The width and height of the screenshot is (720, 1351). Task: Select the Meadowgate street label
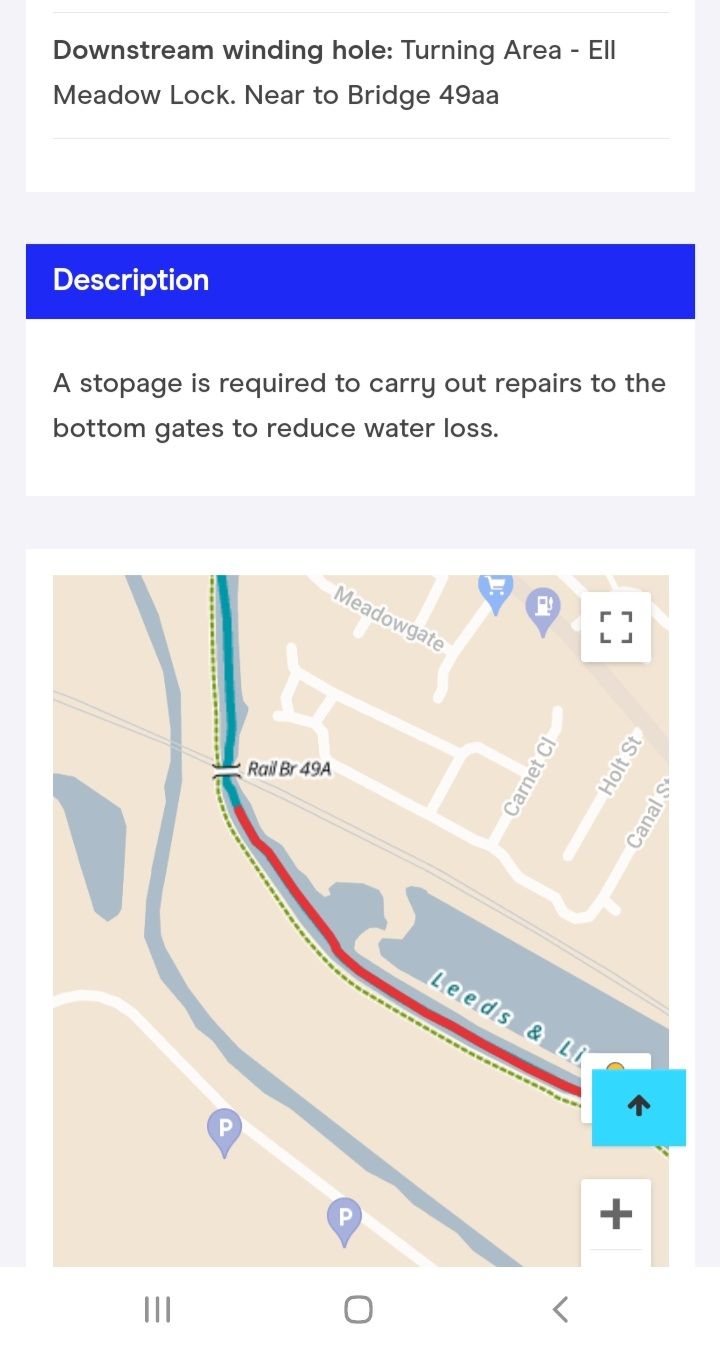pos(388,613)
